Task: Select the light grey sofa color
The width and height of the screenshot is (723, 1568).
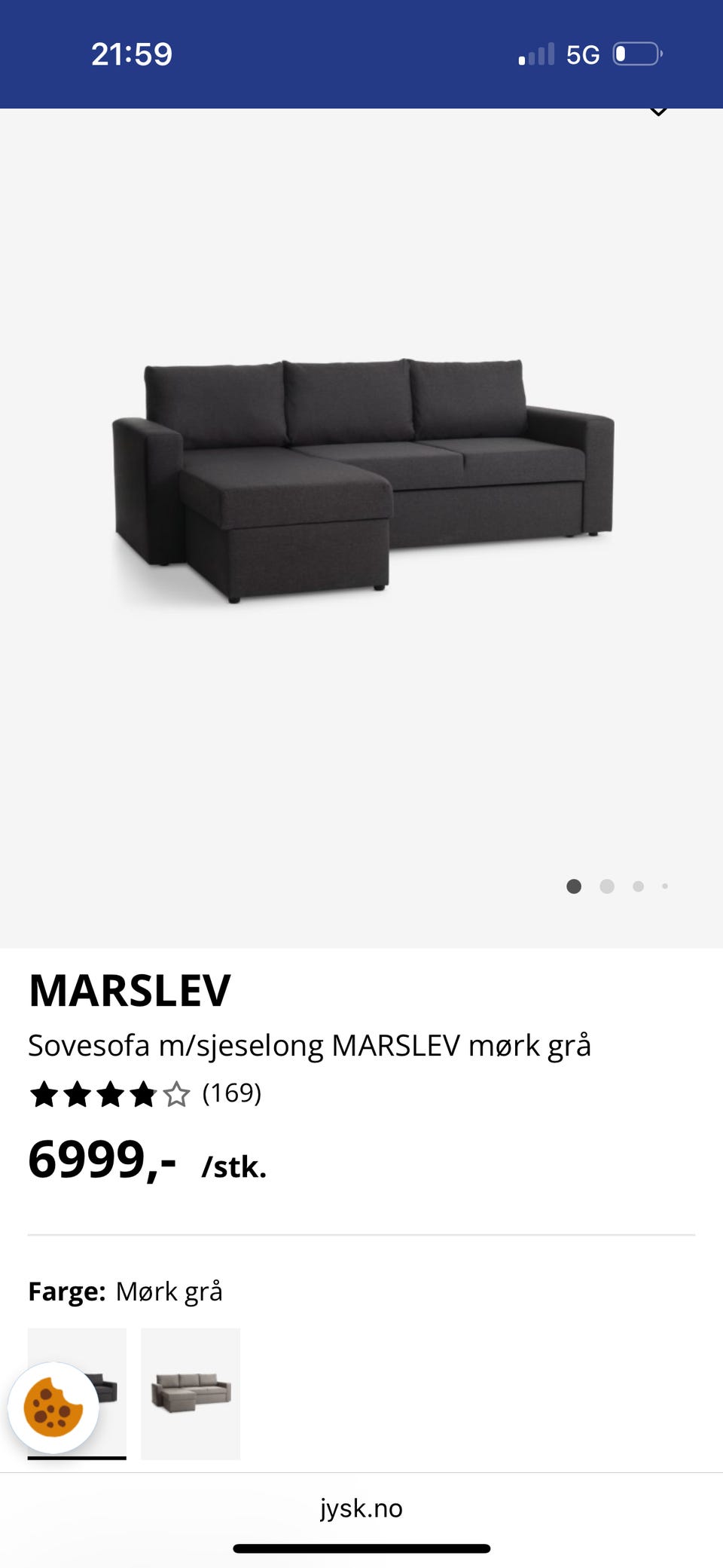Action: [191, 1393]
